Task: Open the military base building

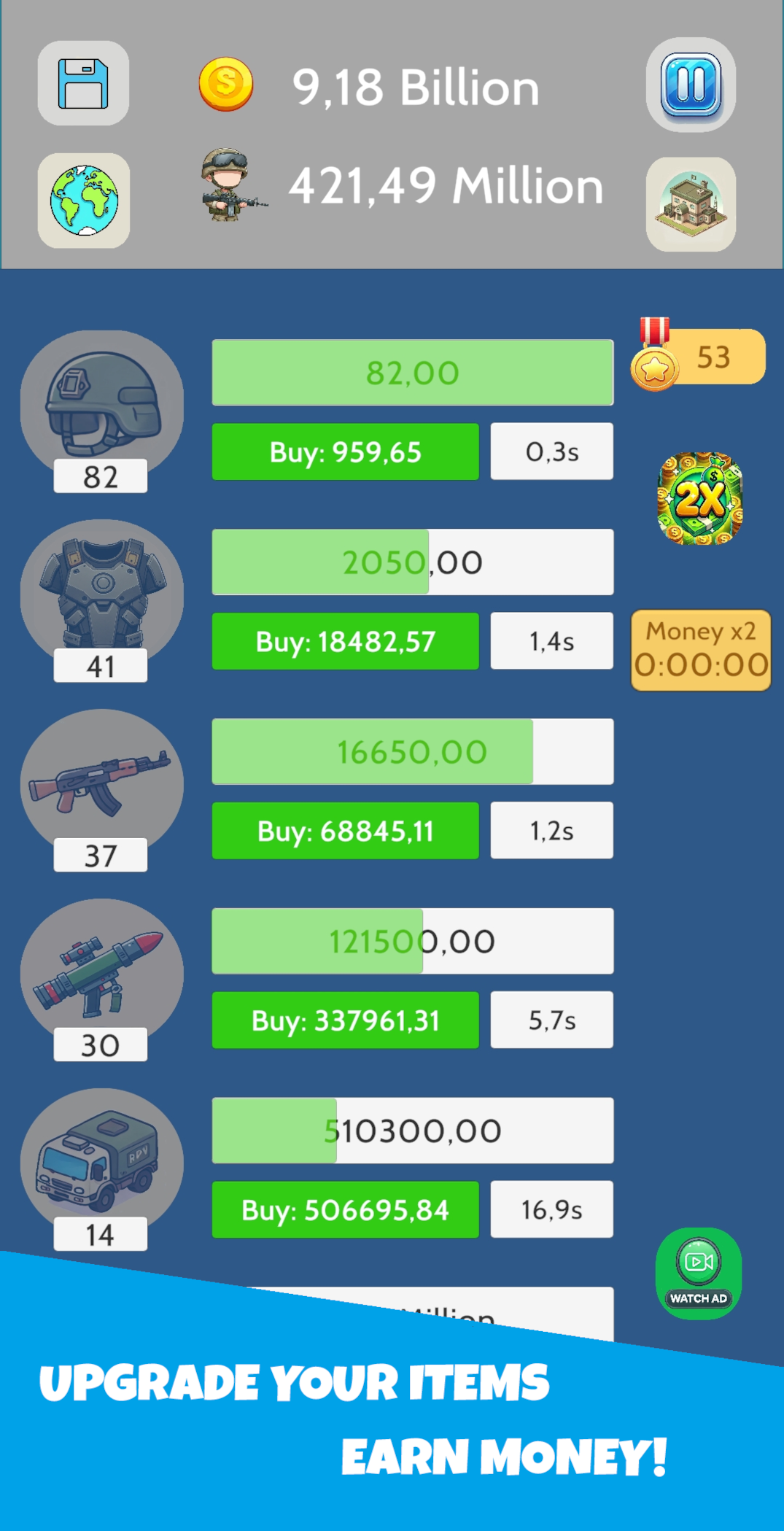Action: pyautogui.click(x=691, y=204)
